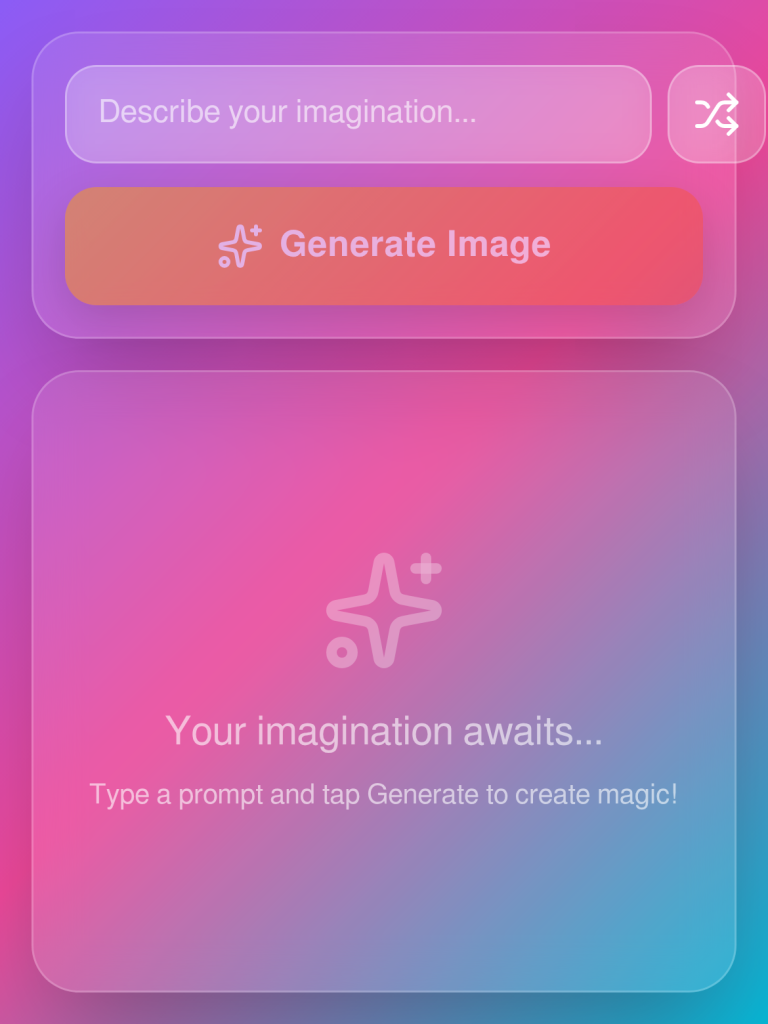Click the empty image preview panel
Image resolution: width=768 pixels, height=1024 pixels.
(x=384, y=900)
